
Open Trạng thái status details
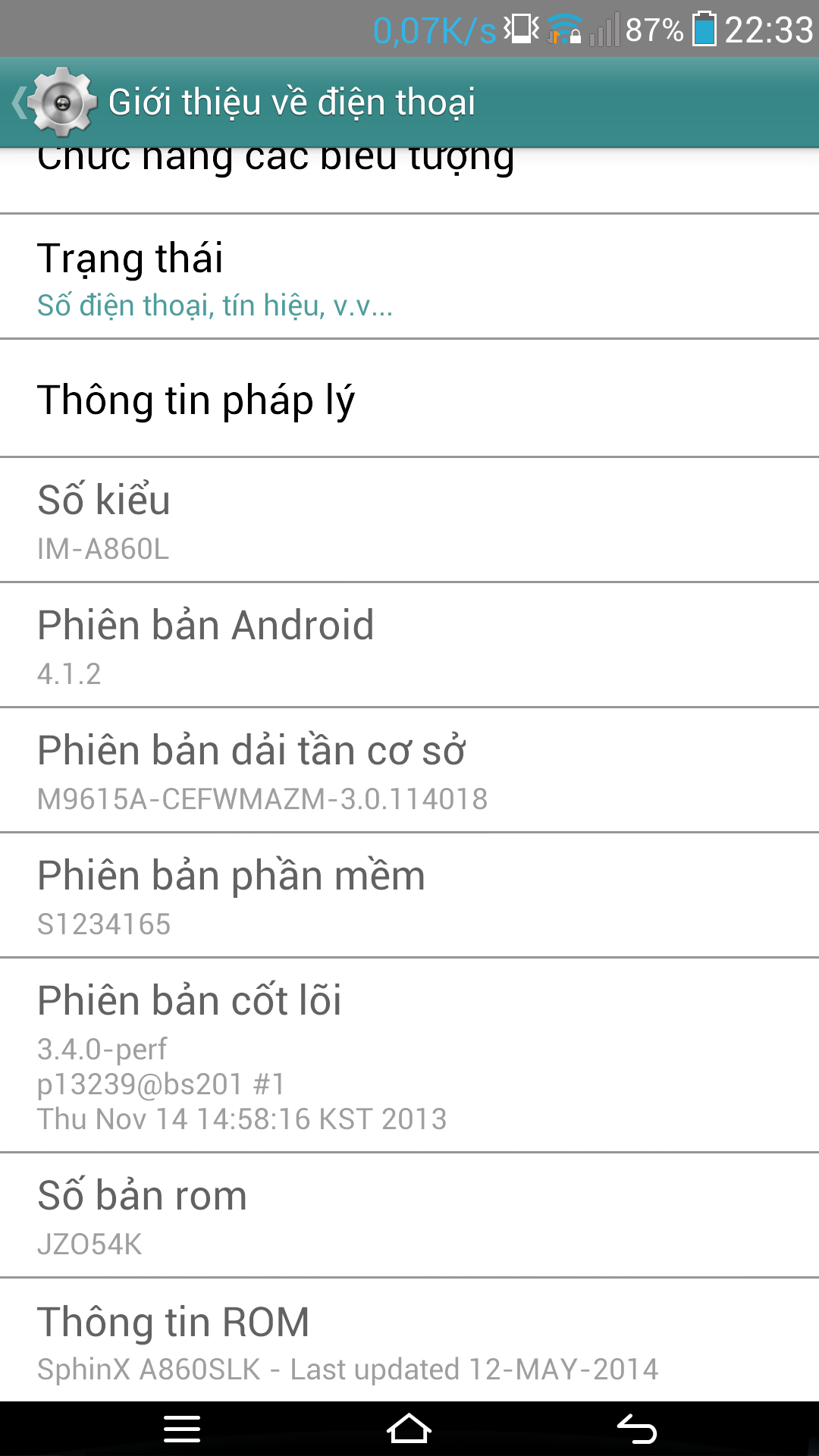409,277
